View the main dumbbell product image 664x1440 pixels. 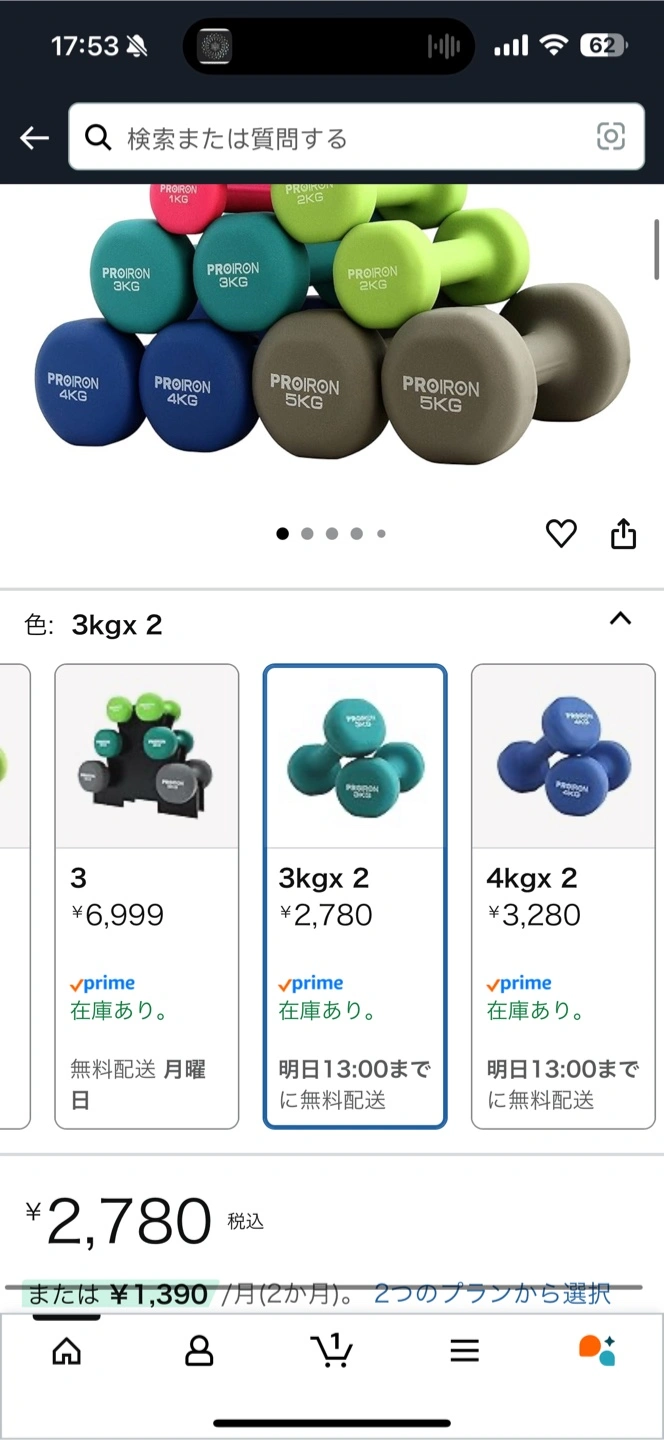coord(332,330)
